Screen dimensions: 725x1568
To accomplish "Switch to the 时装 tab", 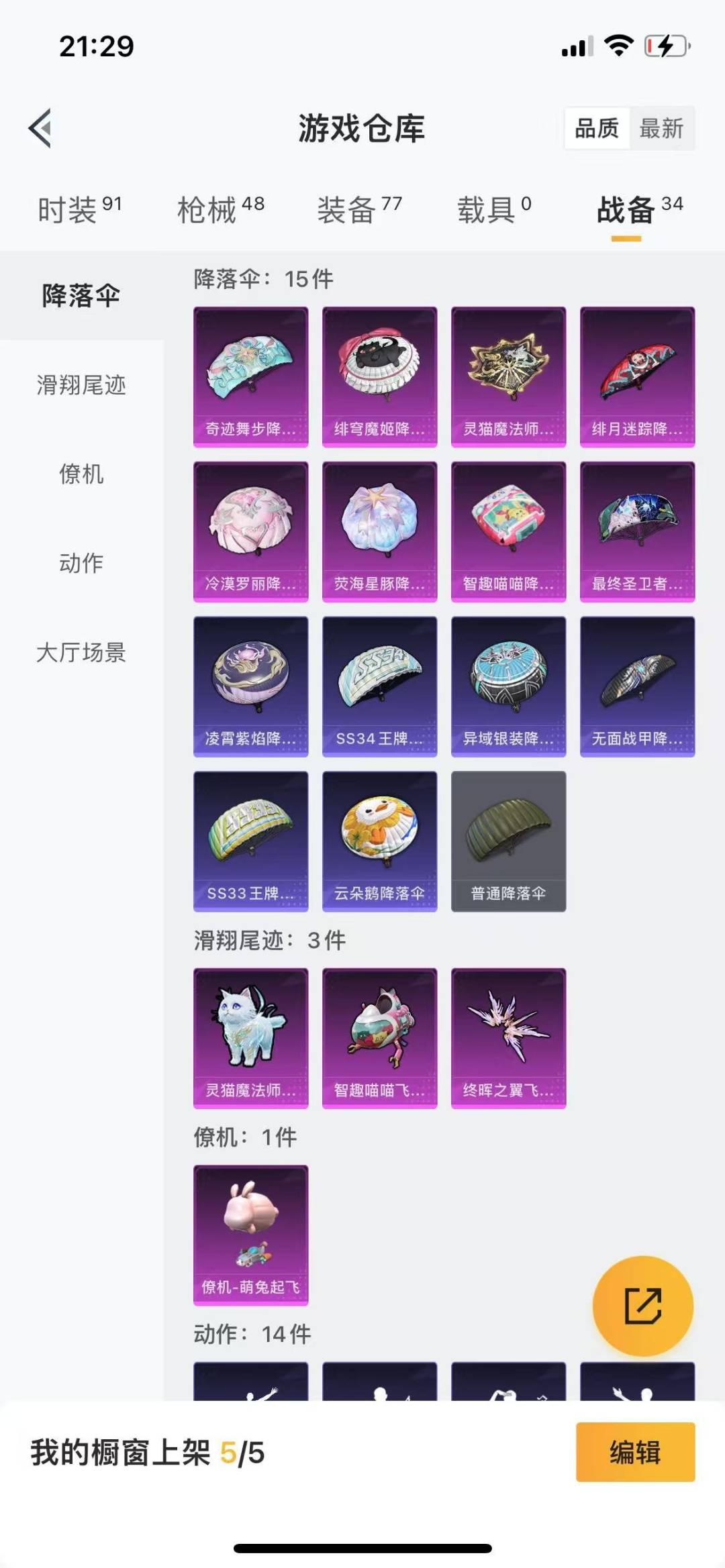I will [x=80, y=210].
